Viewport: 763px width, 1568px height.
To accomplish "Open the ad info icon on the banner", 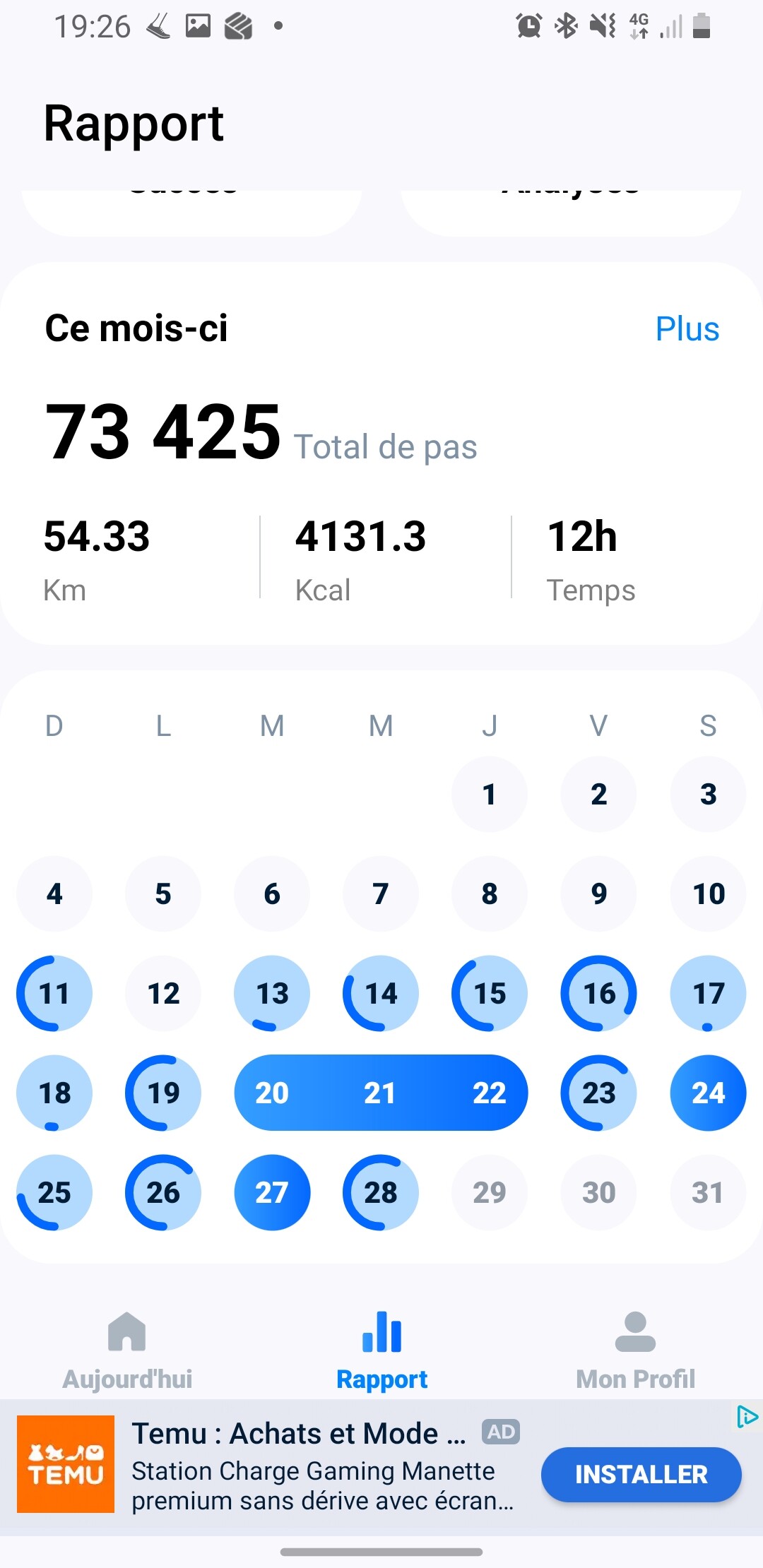I will point(746,1416).
